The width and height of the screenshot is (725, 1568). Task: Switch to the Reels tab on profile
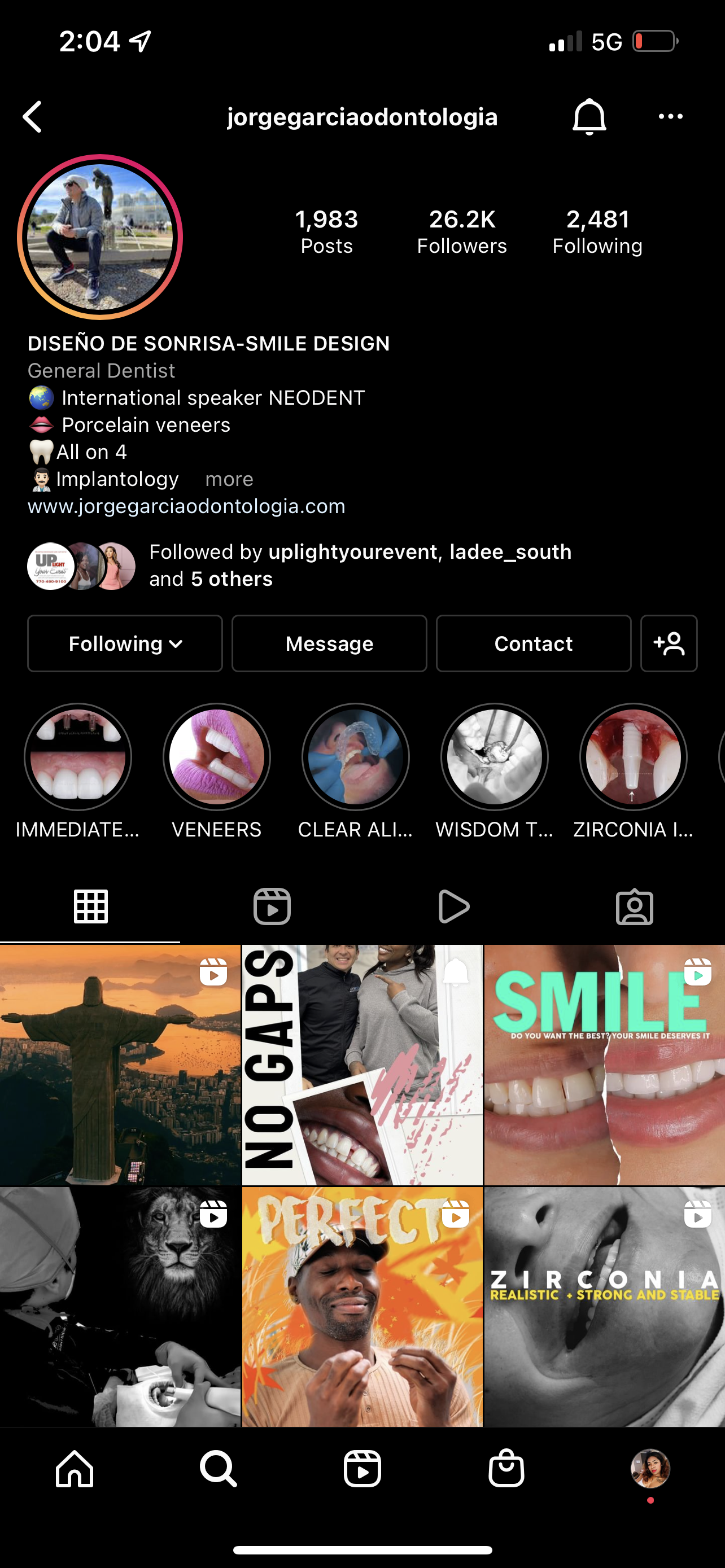pyautogui.click(x=272, y=906)
